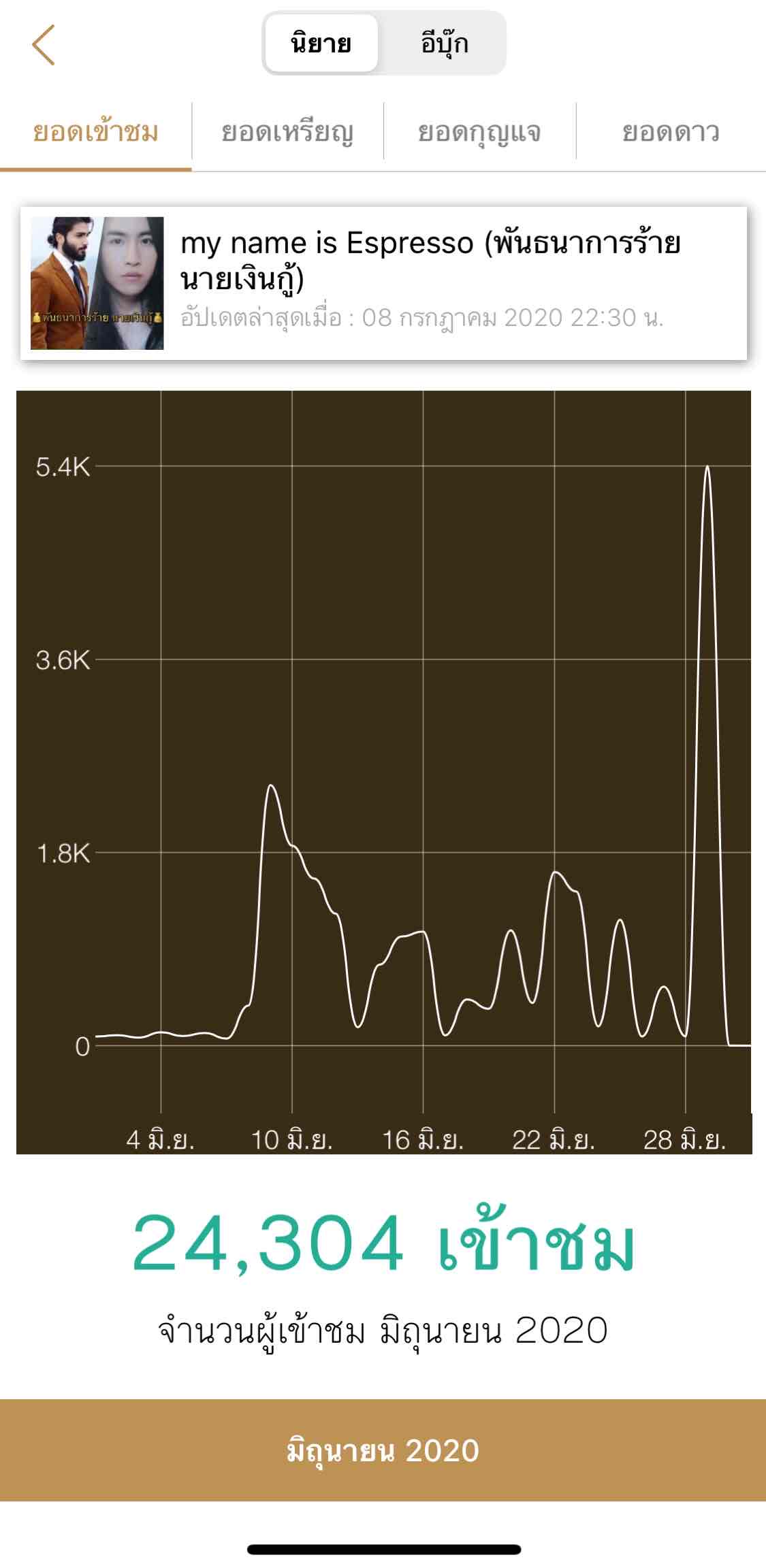Select the นิยาย segment
This screenshot has height=1568, width=766.
(321, 44)
